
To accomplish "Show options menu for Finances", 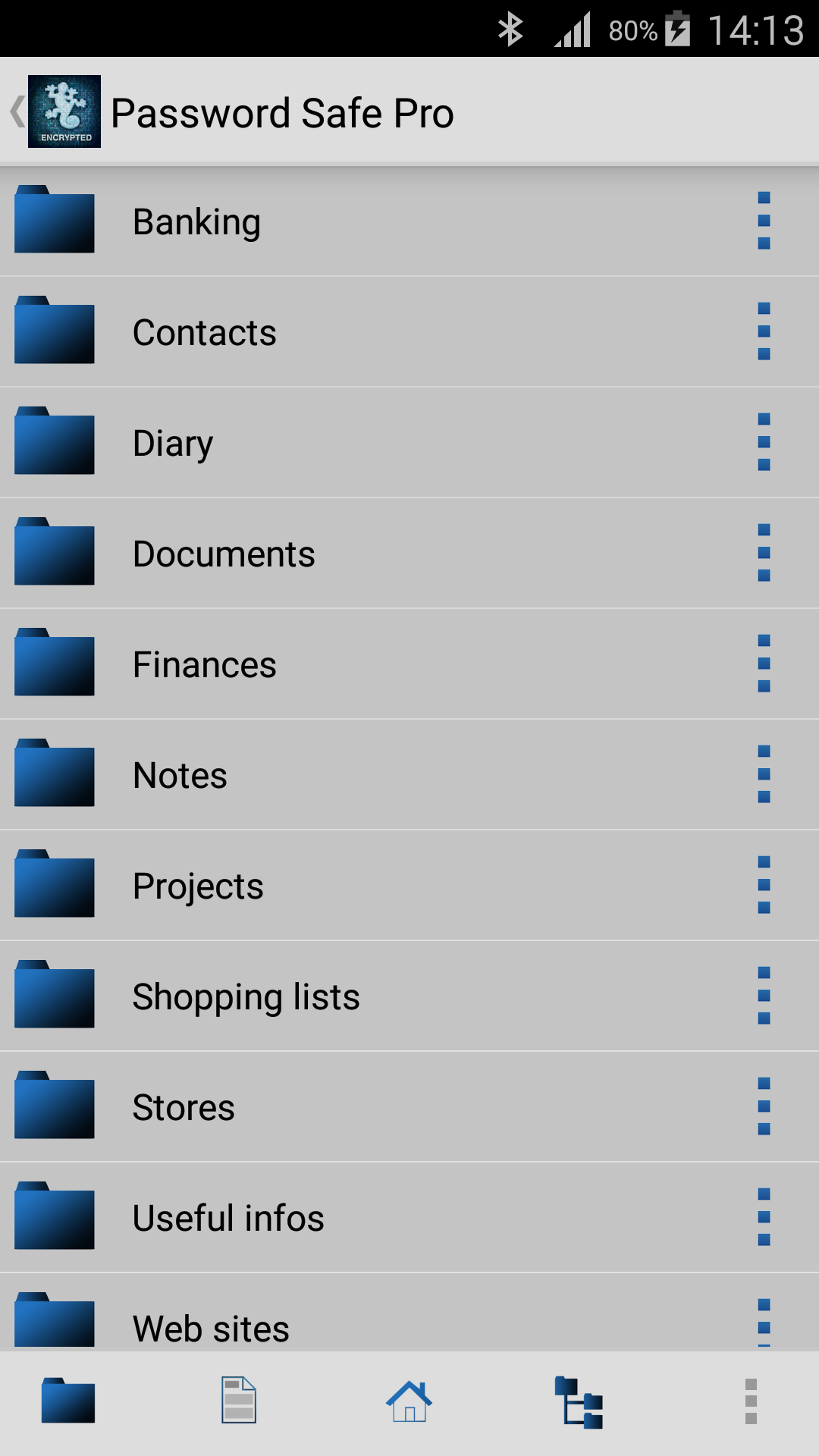I will (764, 664).
